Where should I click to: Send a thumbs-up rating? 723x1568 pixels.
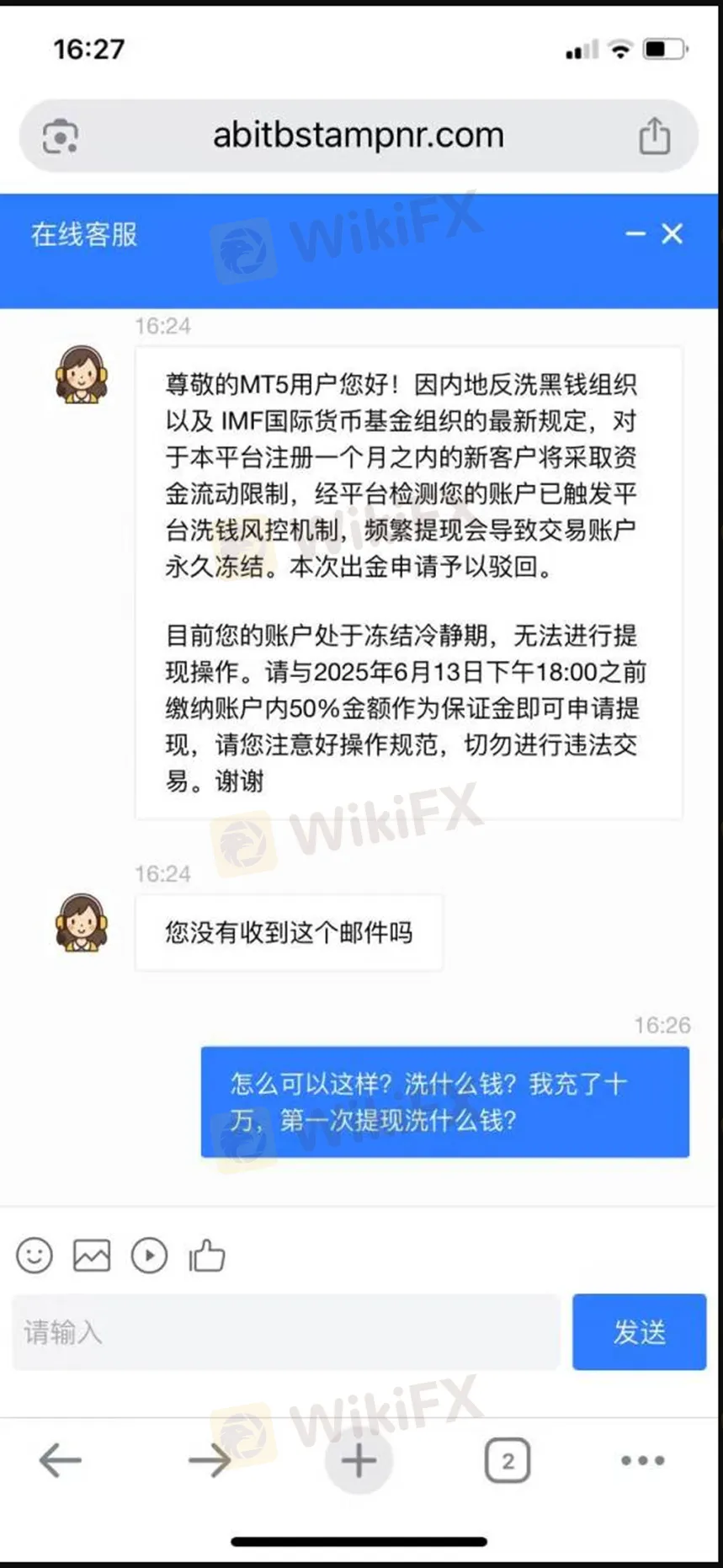coord(207,1256)
